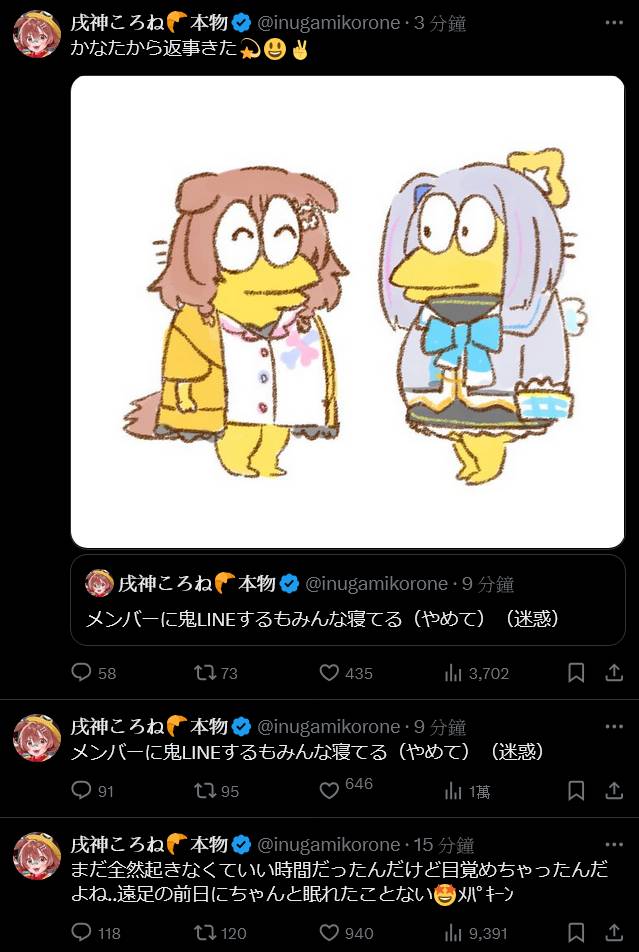Share the tweet posted 3 分鐘 ago
The image size is (639, 952).
click(x=615, y=673)
